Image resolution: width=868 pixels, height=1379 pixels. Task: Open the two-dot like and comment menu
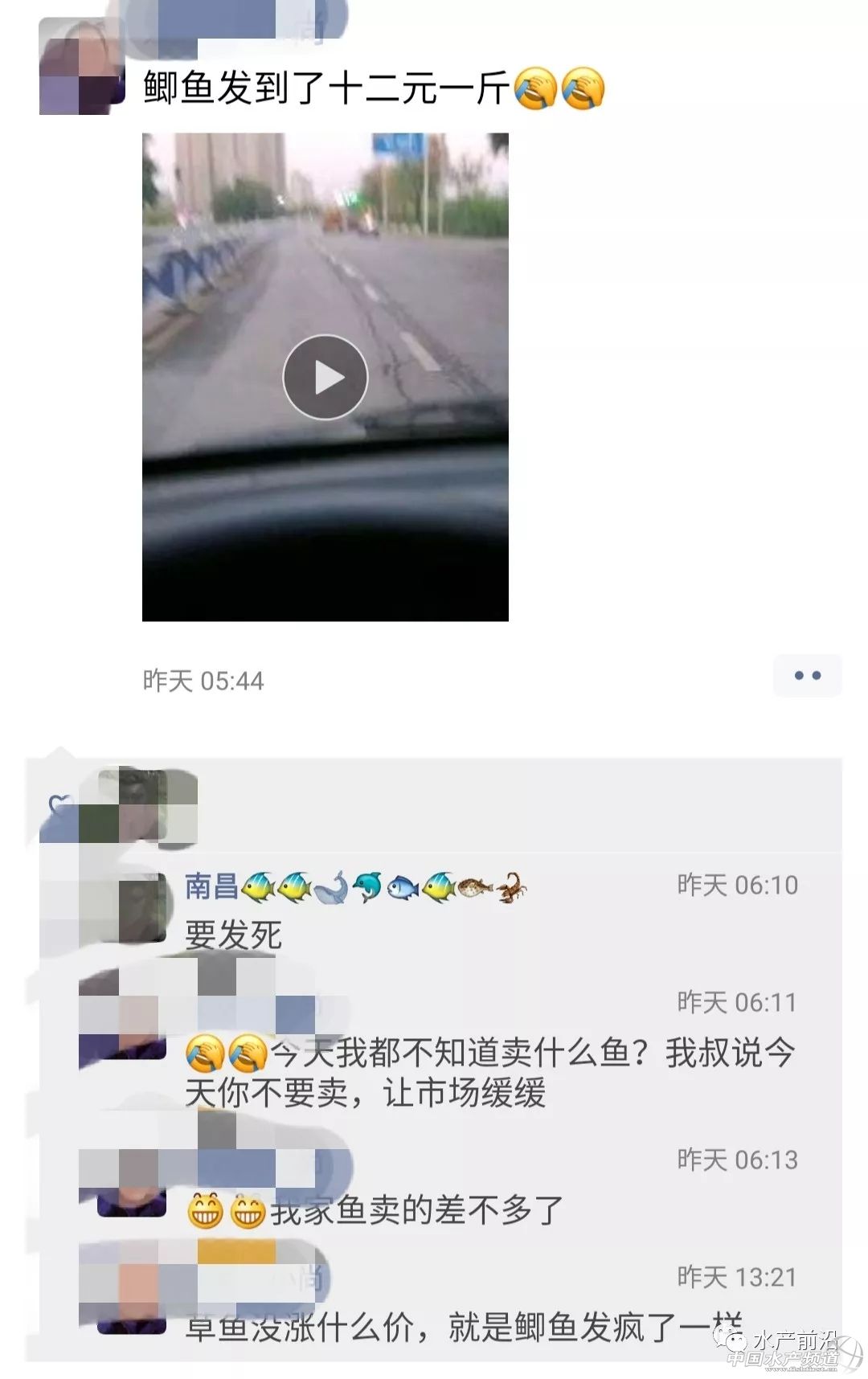click(807, 675)
